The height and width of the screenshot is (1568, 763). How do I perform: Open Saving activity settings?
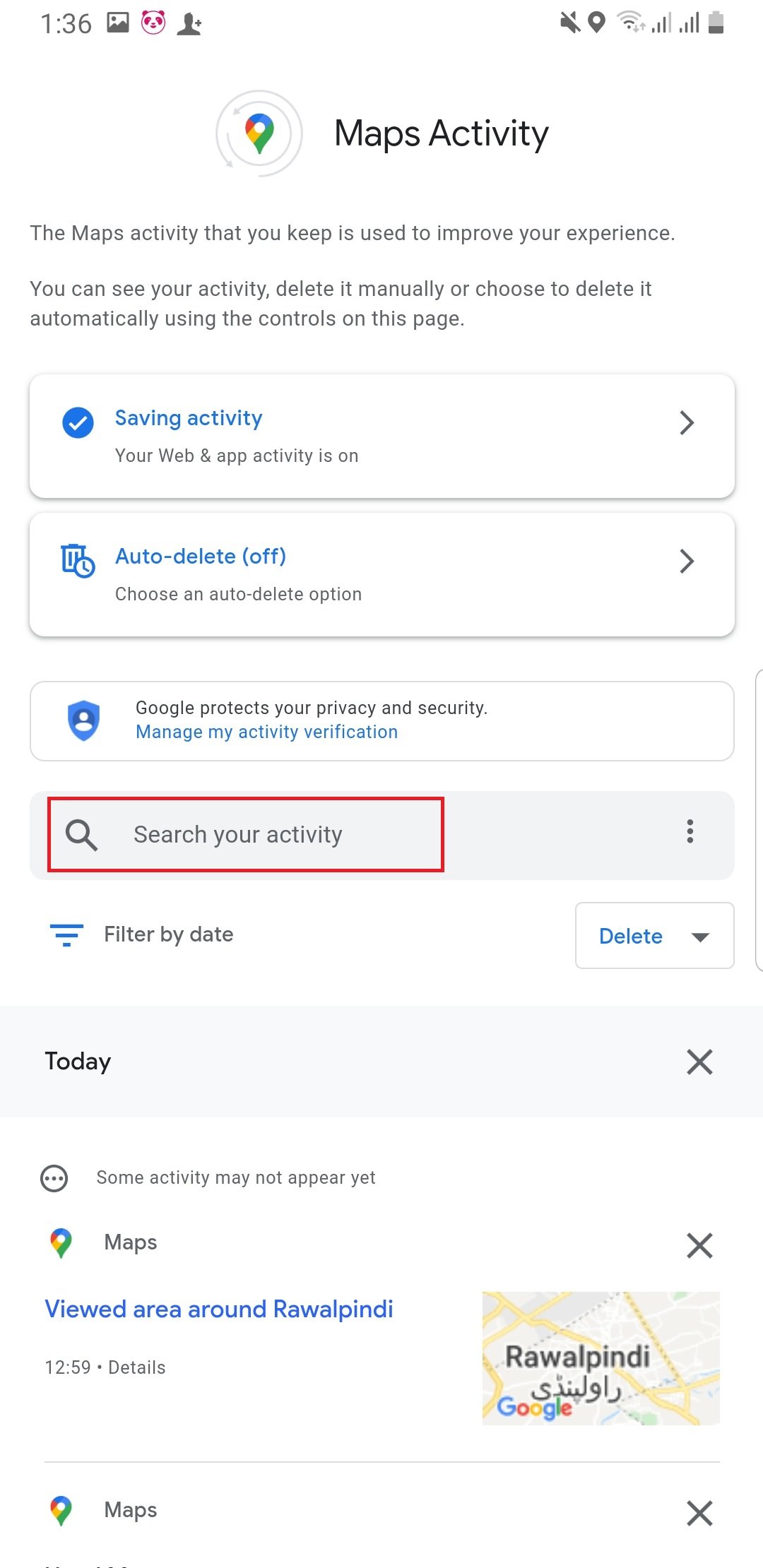point(381,436)
